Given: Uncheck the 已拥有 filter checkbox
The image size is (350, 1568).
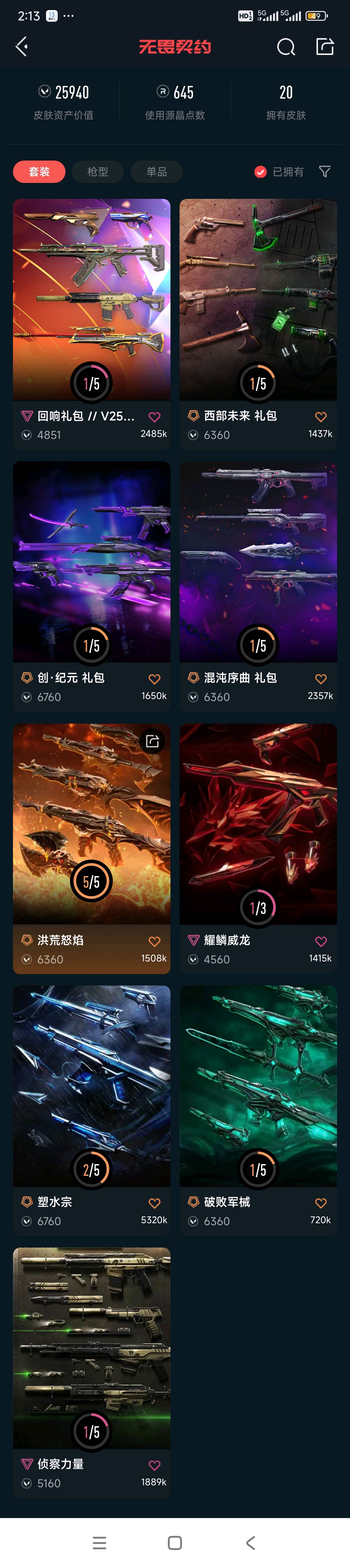Looking at the screenshot, I should [260, 172].
